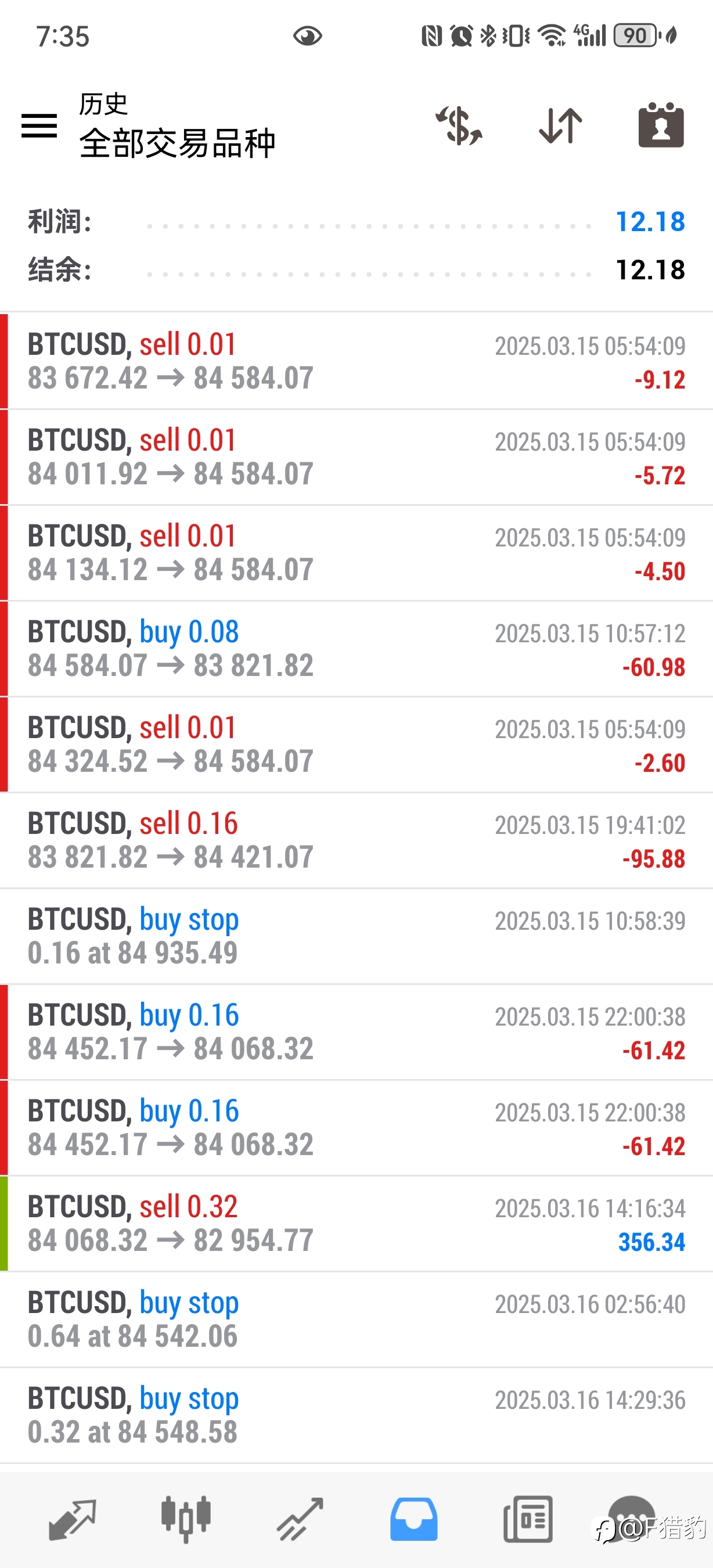Select buy stop order 0.32 at 84 548.58

pos(356,1416)
